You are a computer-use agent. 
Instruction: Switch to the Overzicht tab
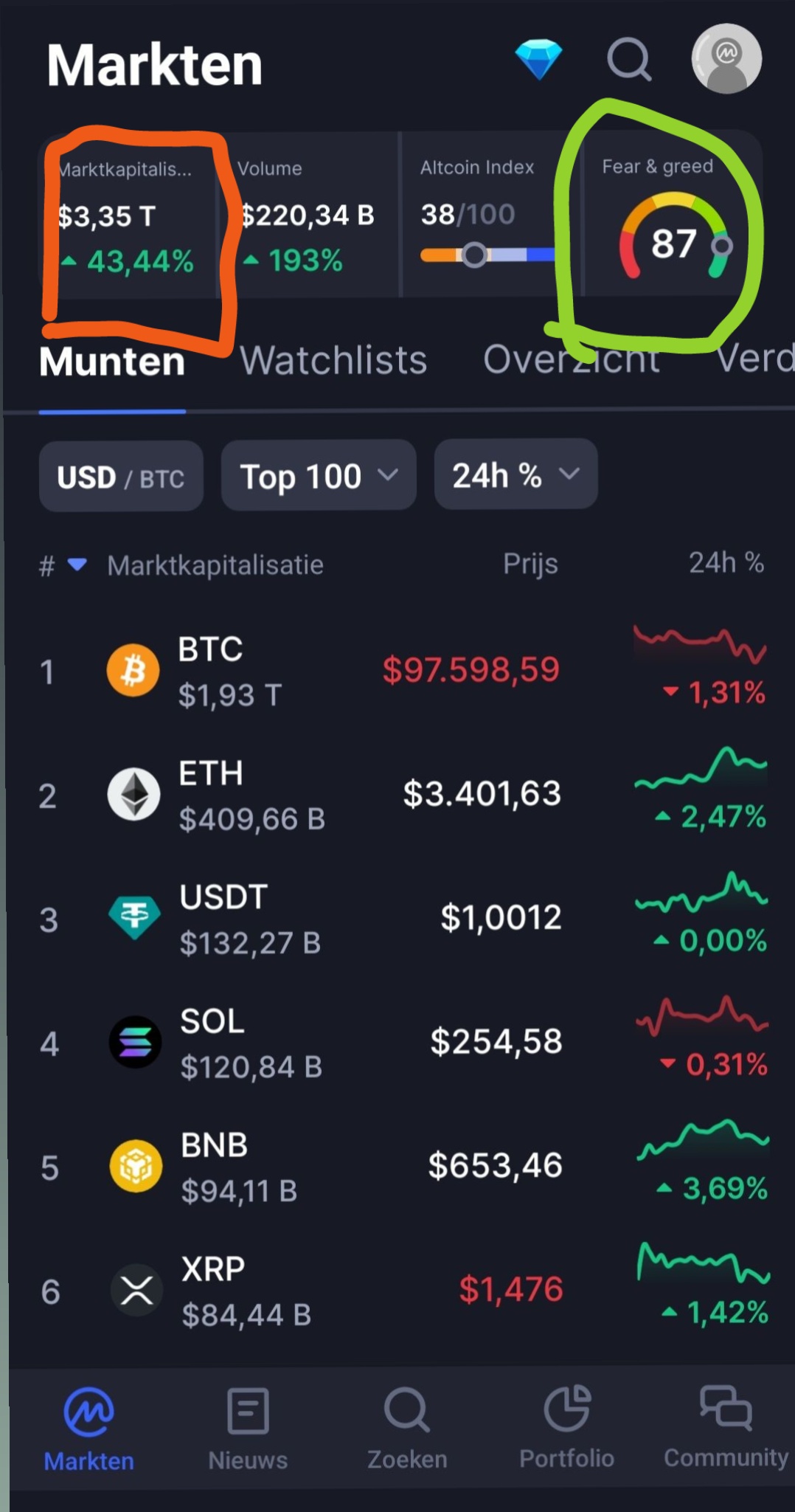(572, 359)
